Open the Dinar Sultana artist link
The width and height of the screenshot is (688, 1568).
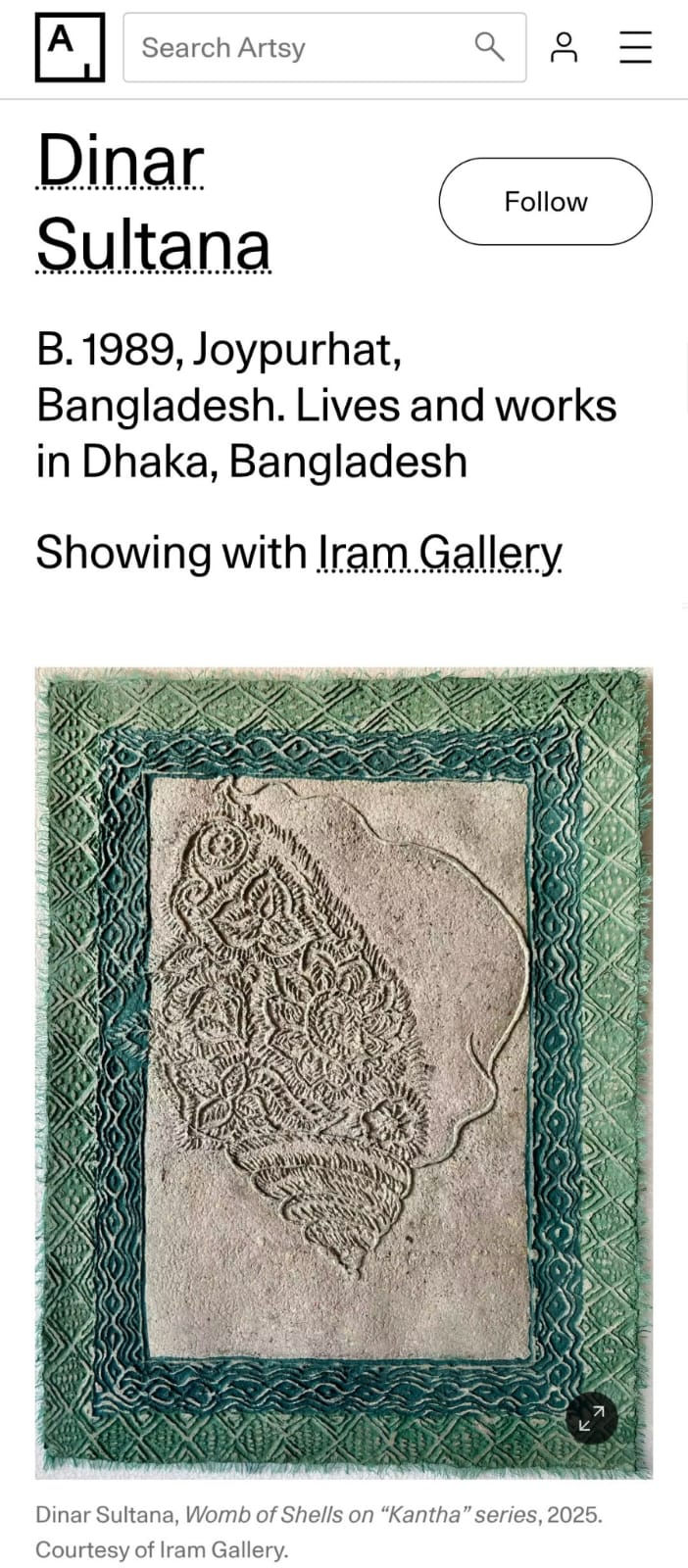point(152,202)
